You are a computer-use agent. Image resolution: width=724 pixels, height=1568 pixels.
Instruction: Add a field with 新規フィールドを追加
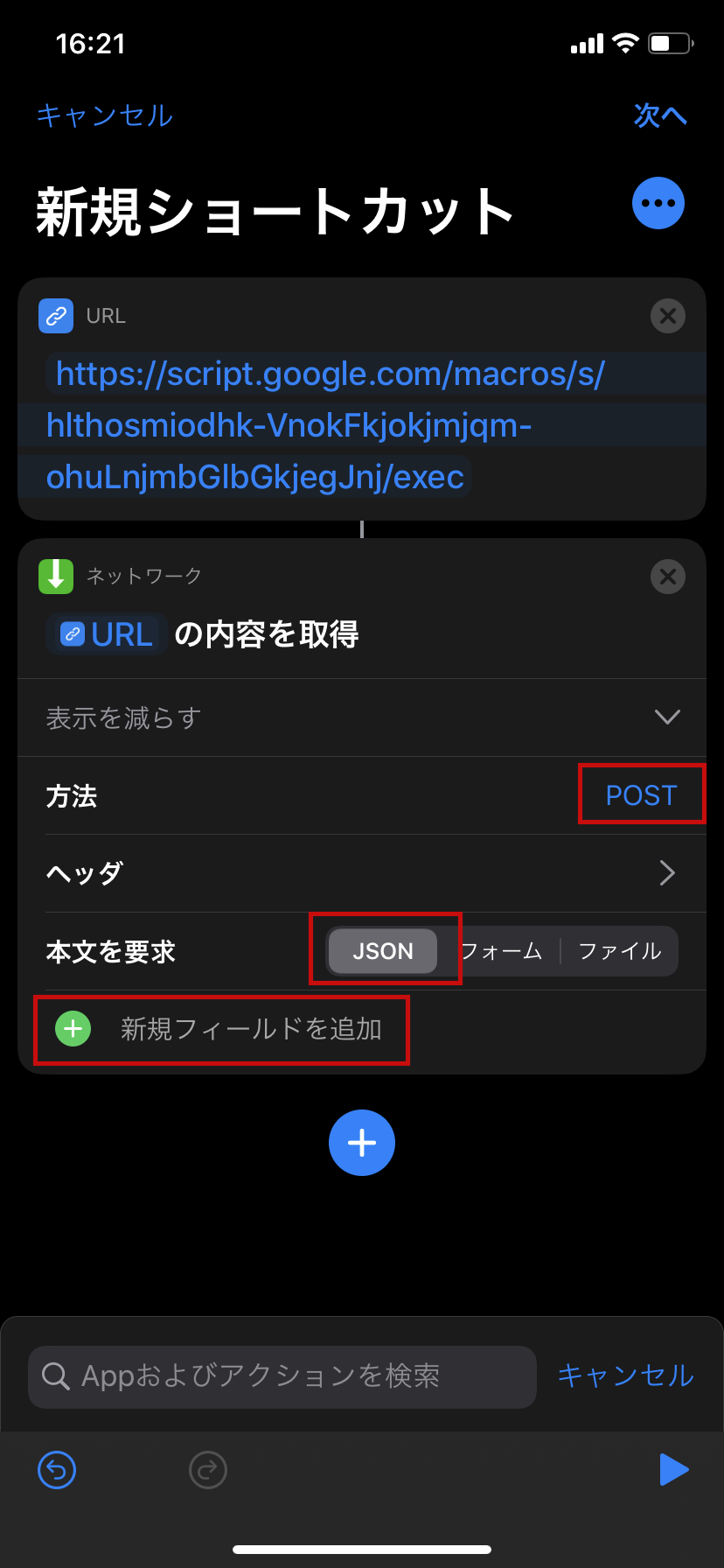220,1029
